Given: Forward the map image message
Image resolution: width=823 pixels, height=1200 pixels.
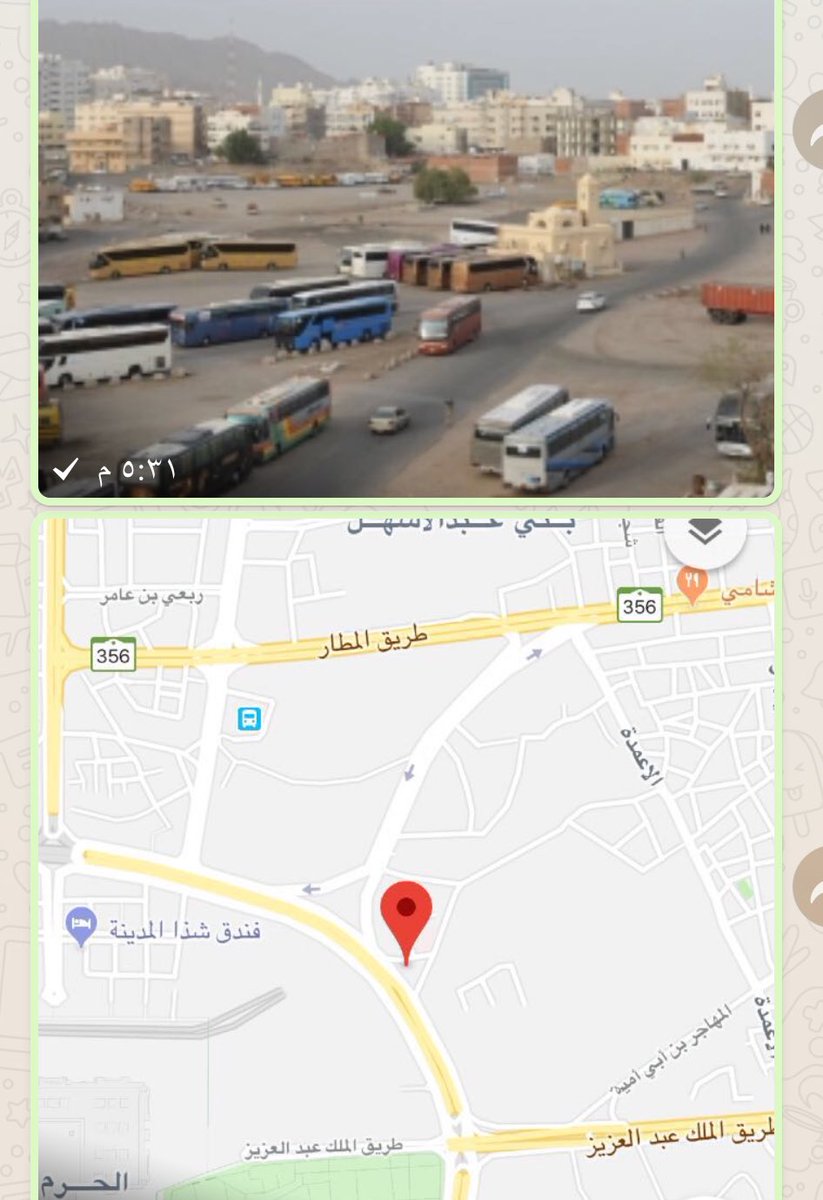Looking at the screenshot, I should [808, 883].
